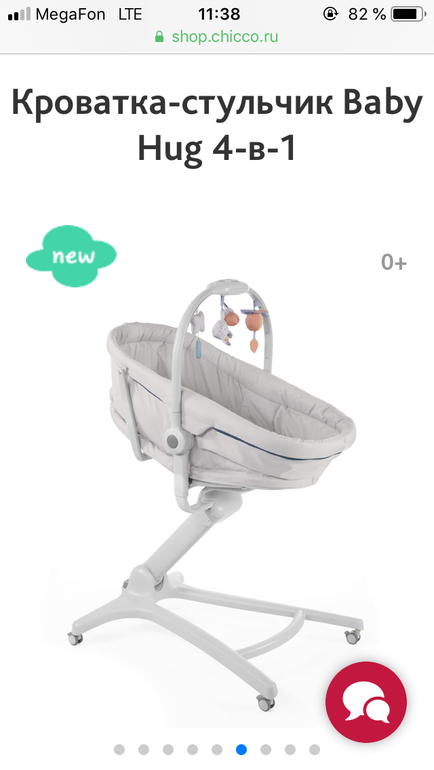Open the red chat support bubble

coord(366,702)
